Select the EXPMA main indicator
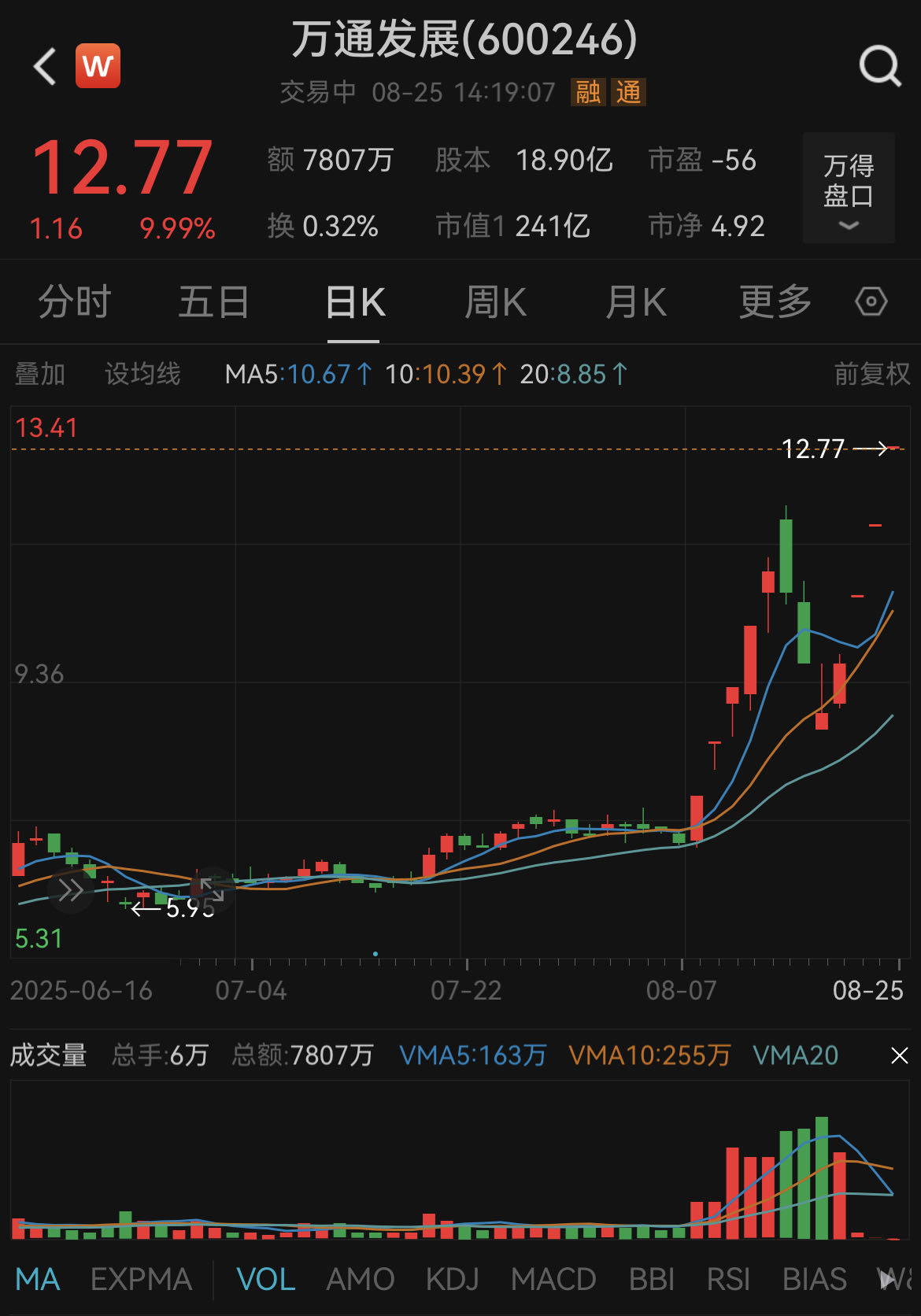 (x=141, y=1280)
